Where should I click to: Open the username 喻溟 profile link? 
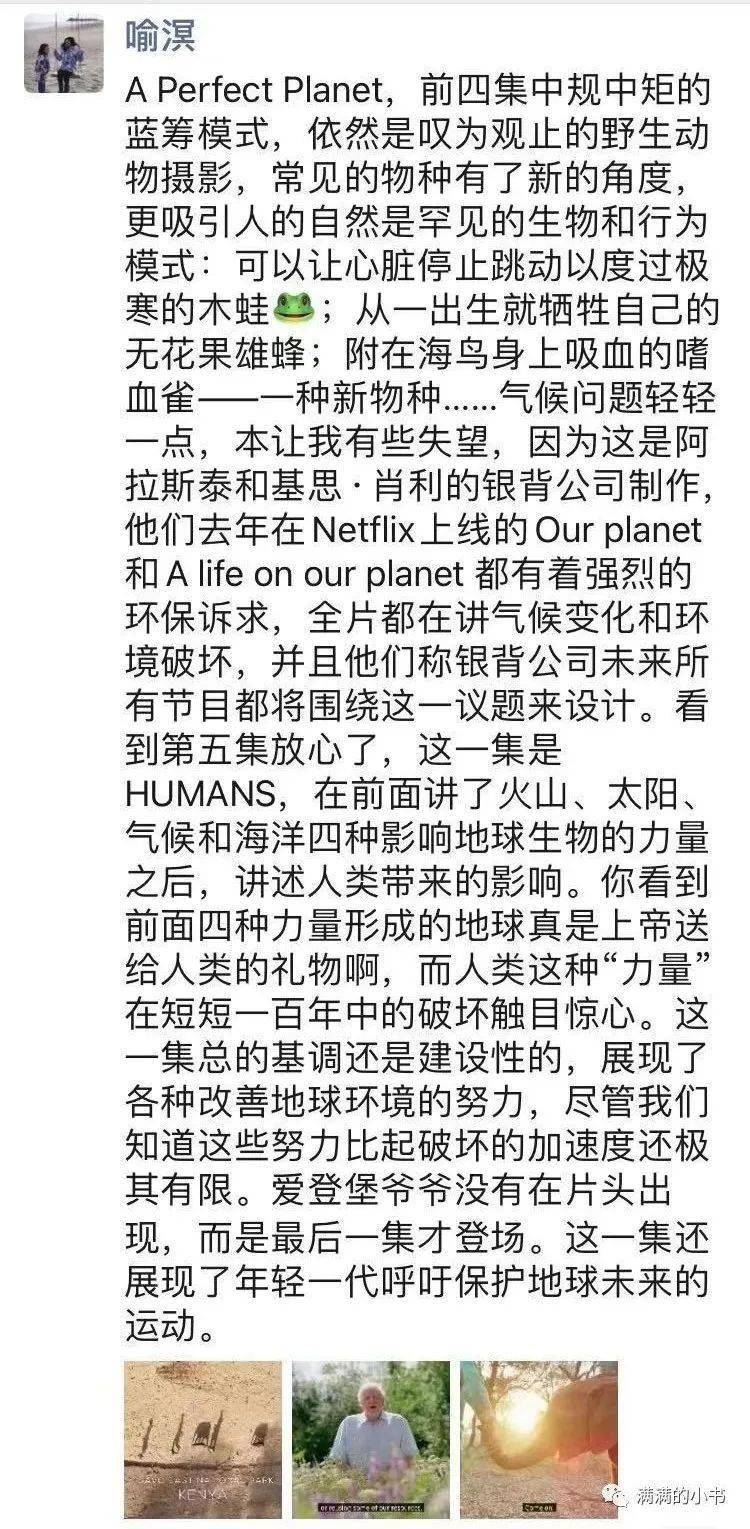[x=160, y=35]
